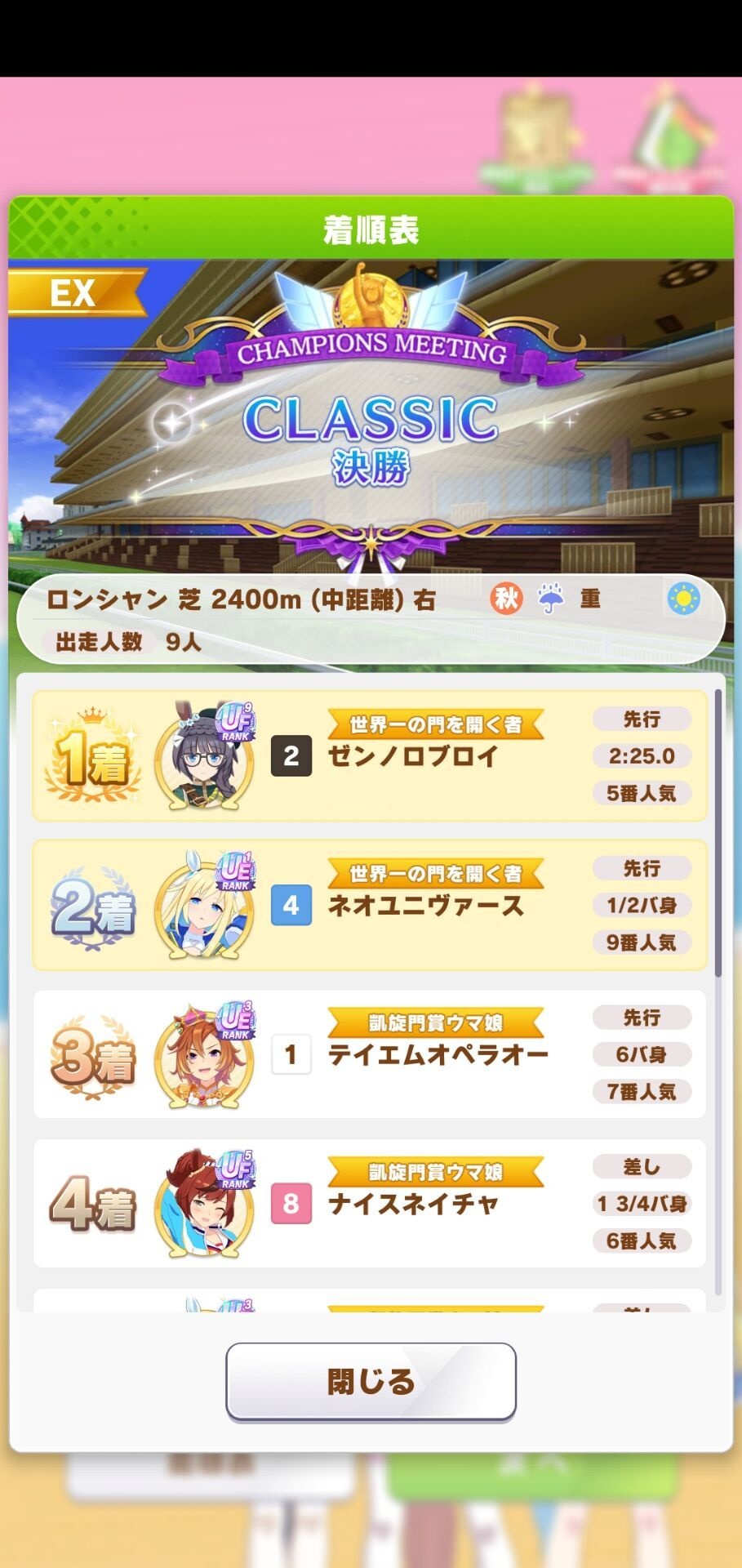Open テイエムオペラオー's character portrait
Screen dimensions: 742x1568
[203, 1056]
